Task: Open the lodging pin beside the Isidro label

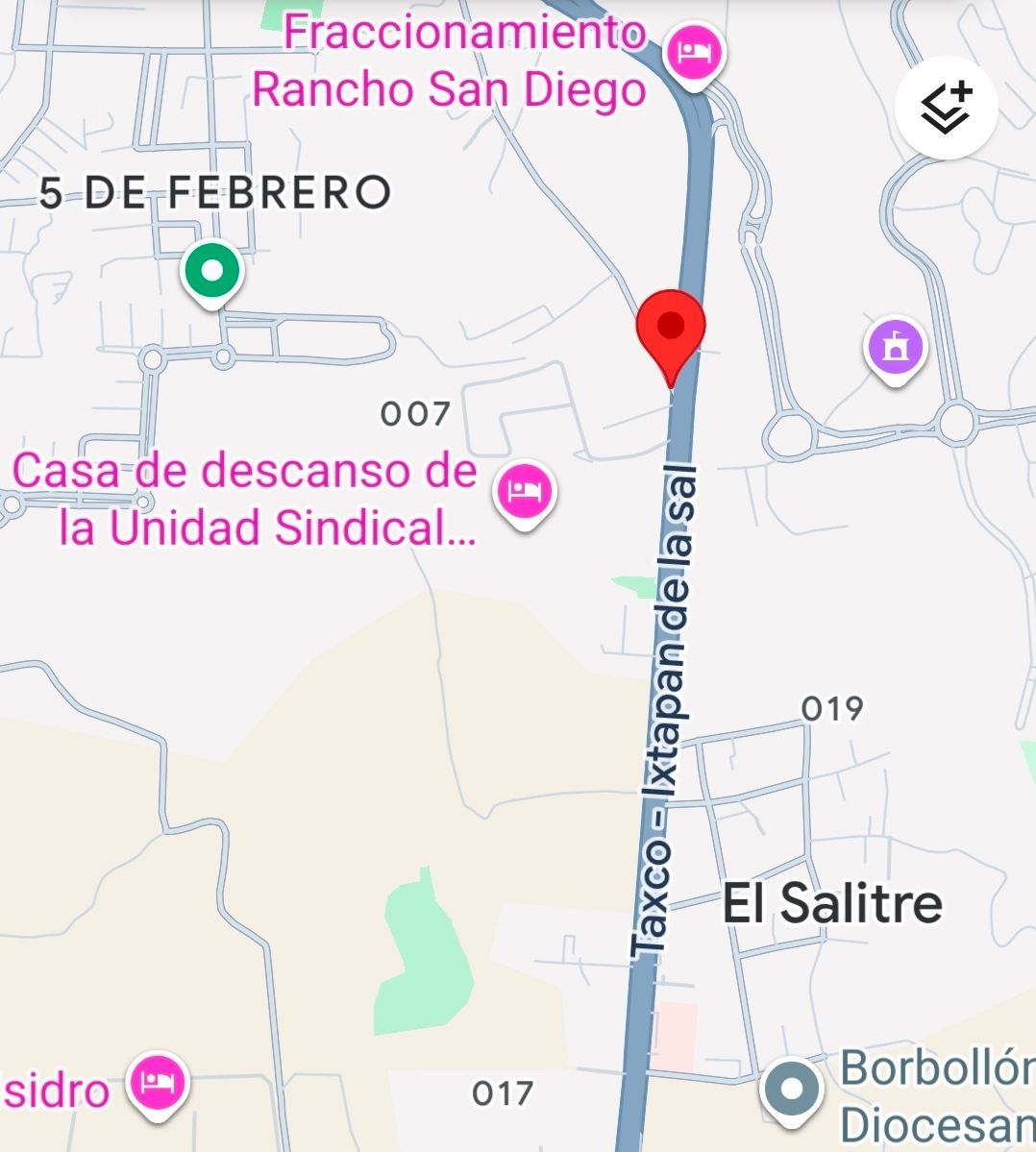Action: 159,1084
